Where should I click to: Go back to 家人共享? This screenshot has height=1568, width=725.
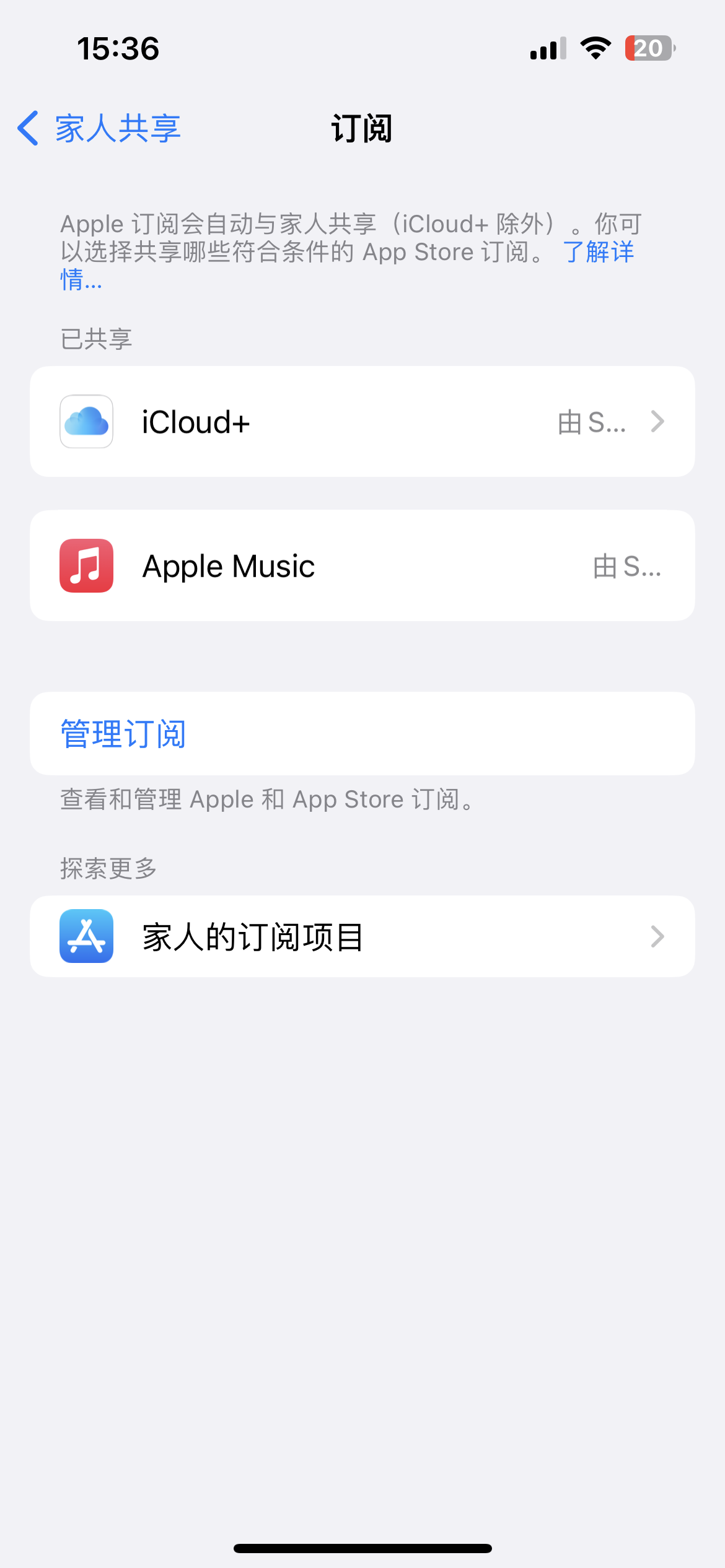point(99,128)
